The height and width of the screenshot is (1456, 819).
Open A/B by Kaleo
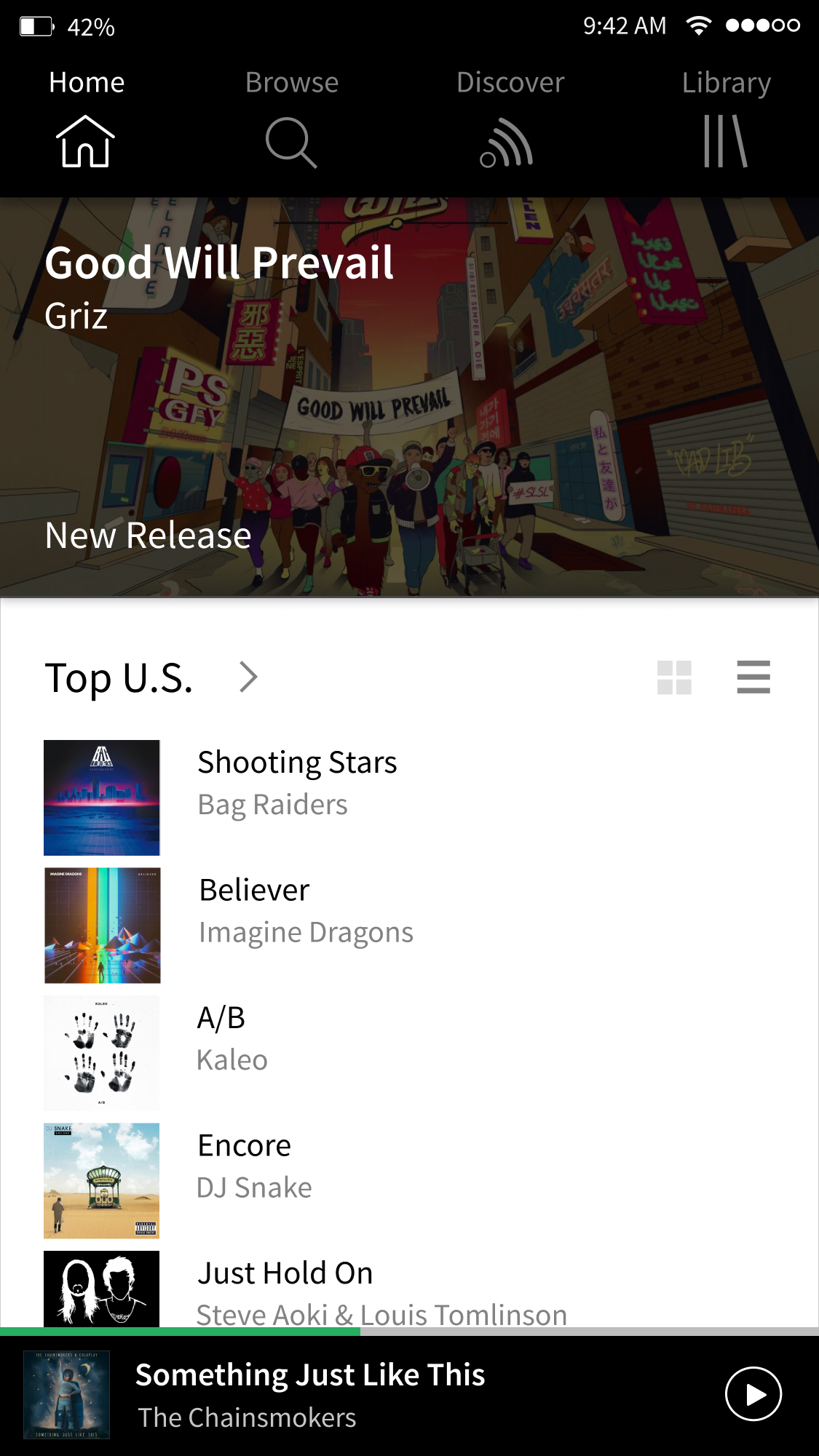pos(409,1053)
